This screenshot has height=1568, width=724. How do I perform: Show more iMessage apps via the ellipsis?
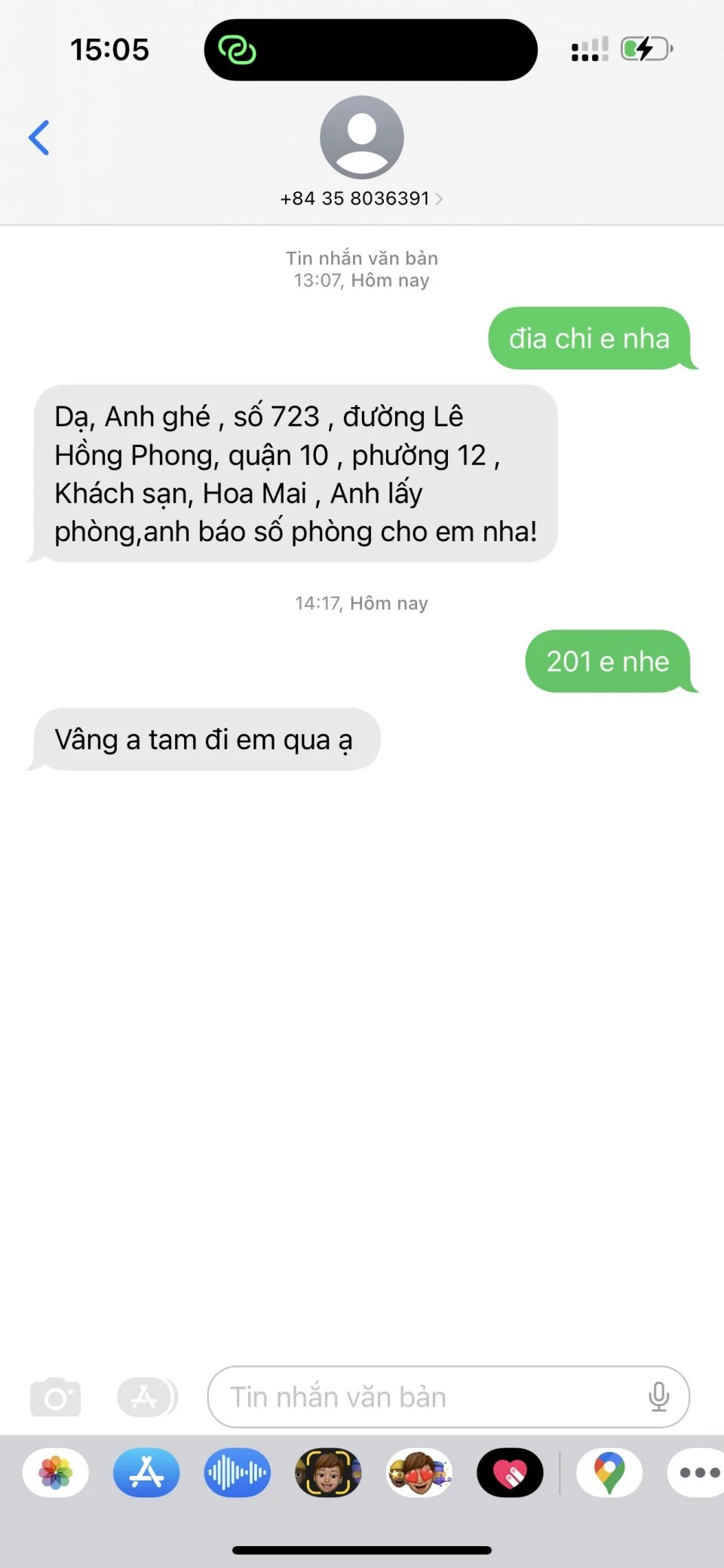[698, 1472]
